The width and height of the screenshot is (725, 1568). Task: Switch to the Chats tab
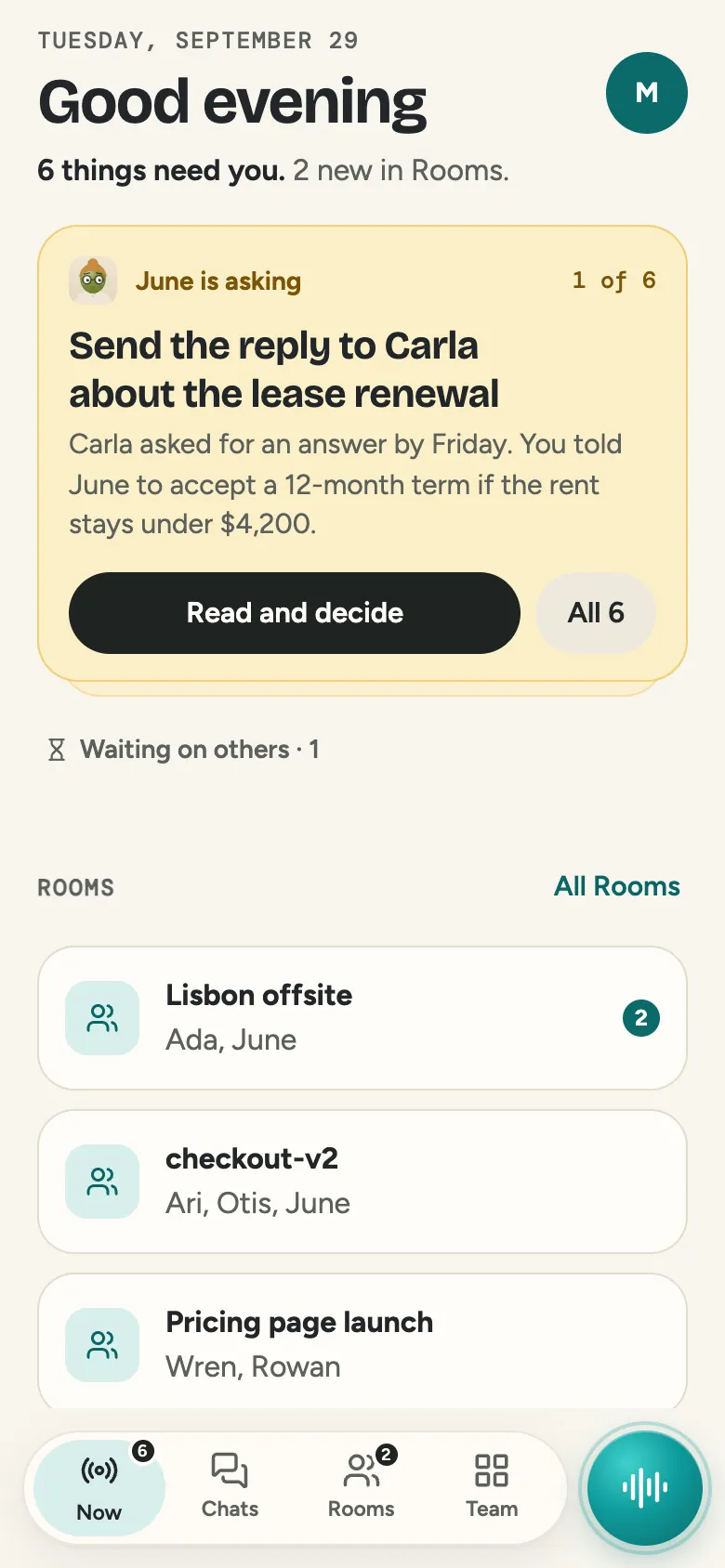[230, 1488]
